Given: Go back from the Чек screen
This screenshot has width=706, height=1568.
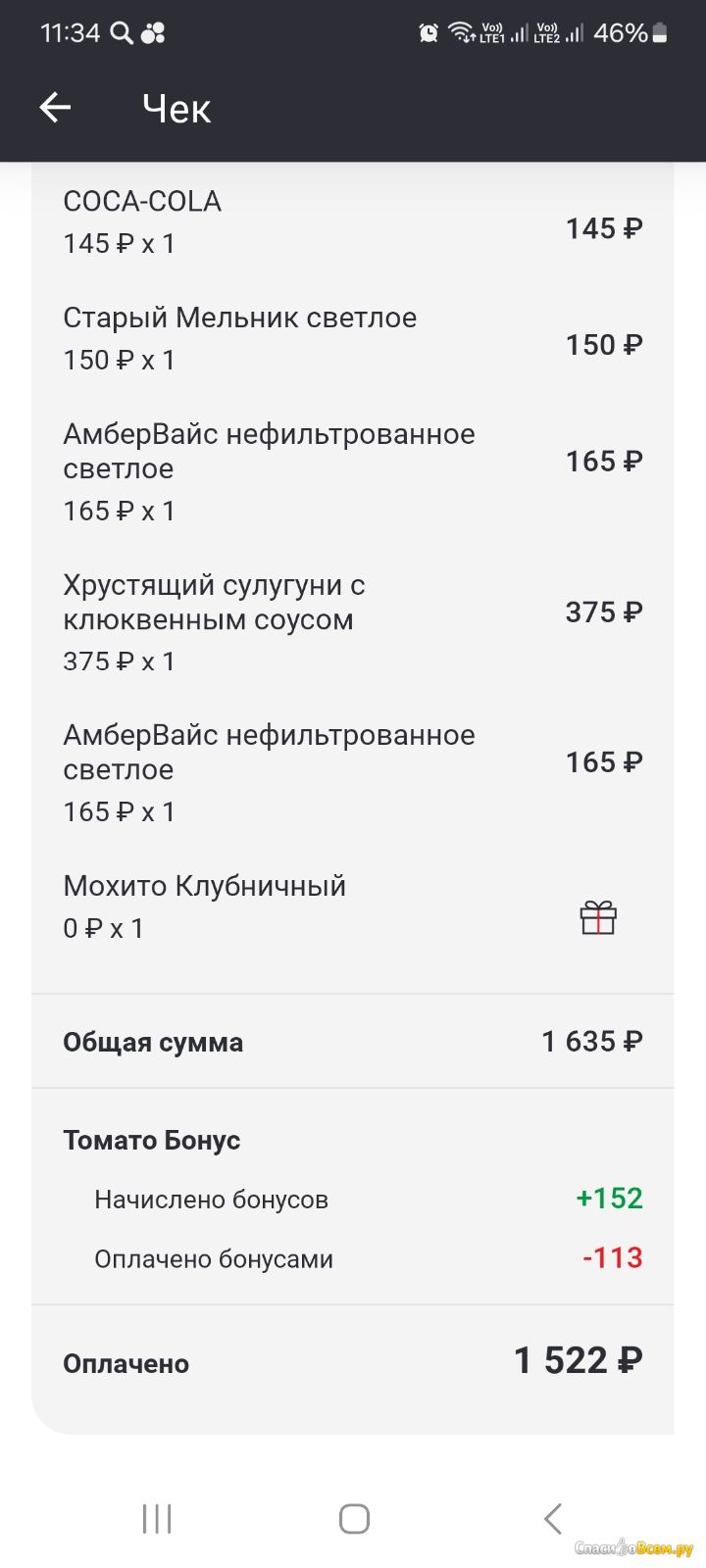Looking at the screenshot, I should click(55, 108).
